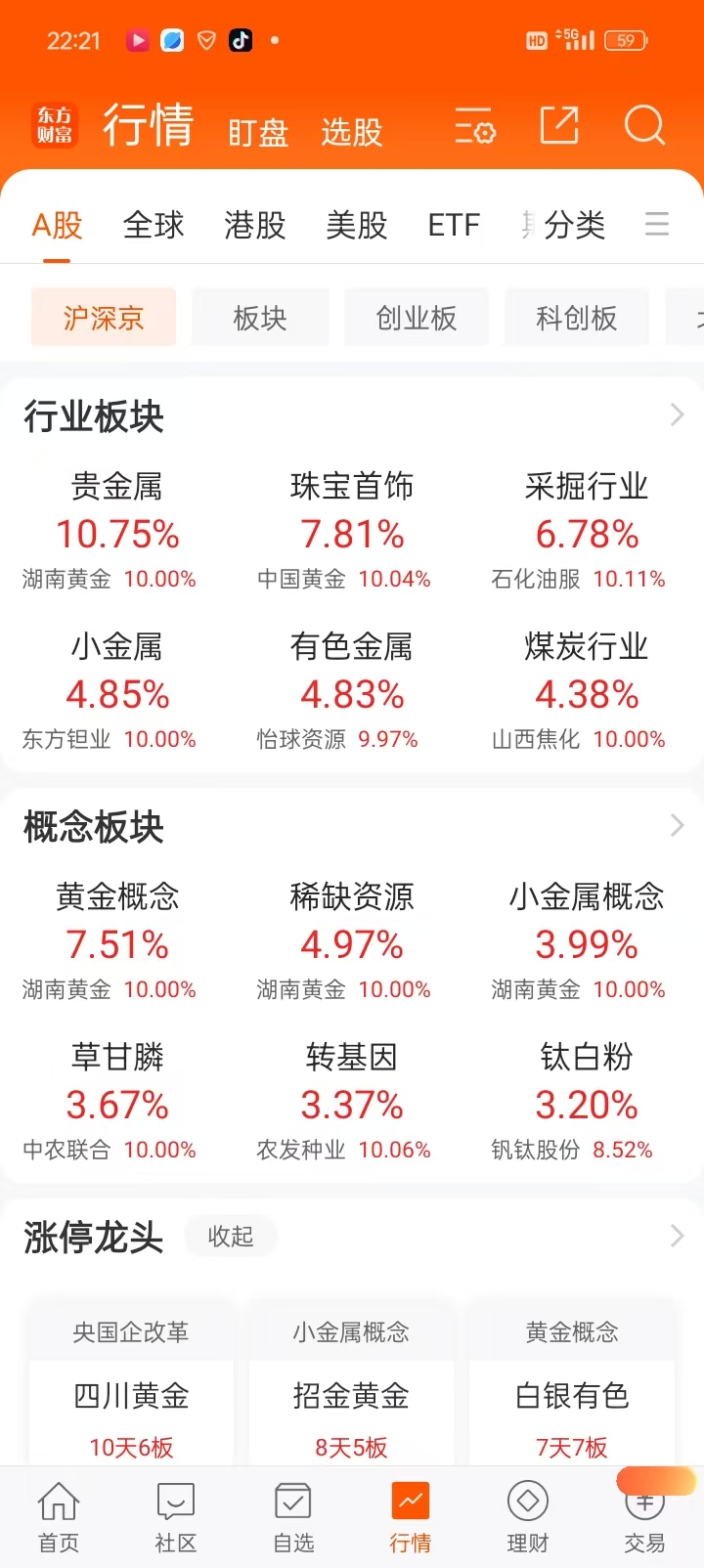Select the 科创板 chip
Screen dimensions: 704x1568
click(576, 317)
